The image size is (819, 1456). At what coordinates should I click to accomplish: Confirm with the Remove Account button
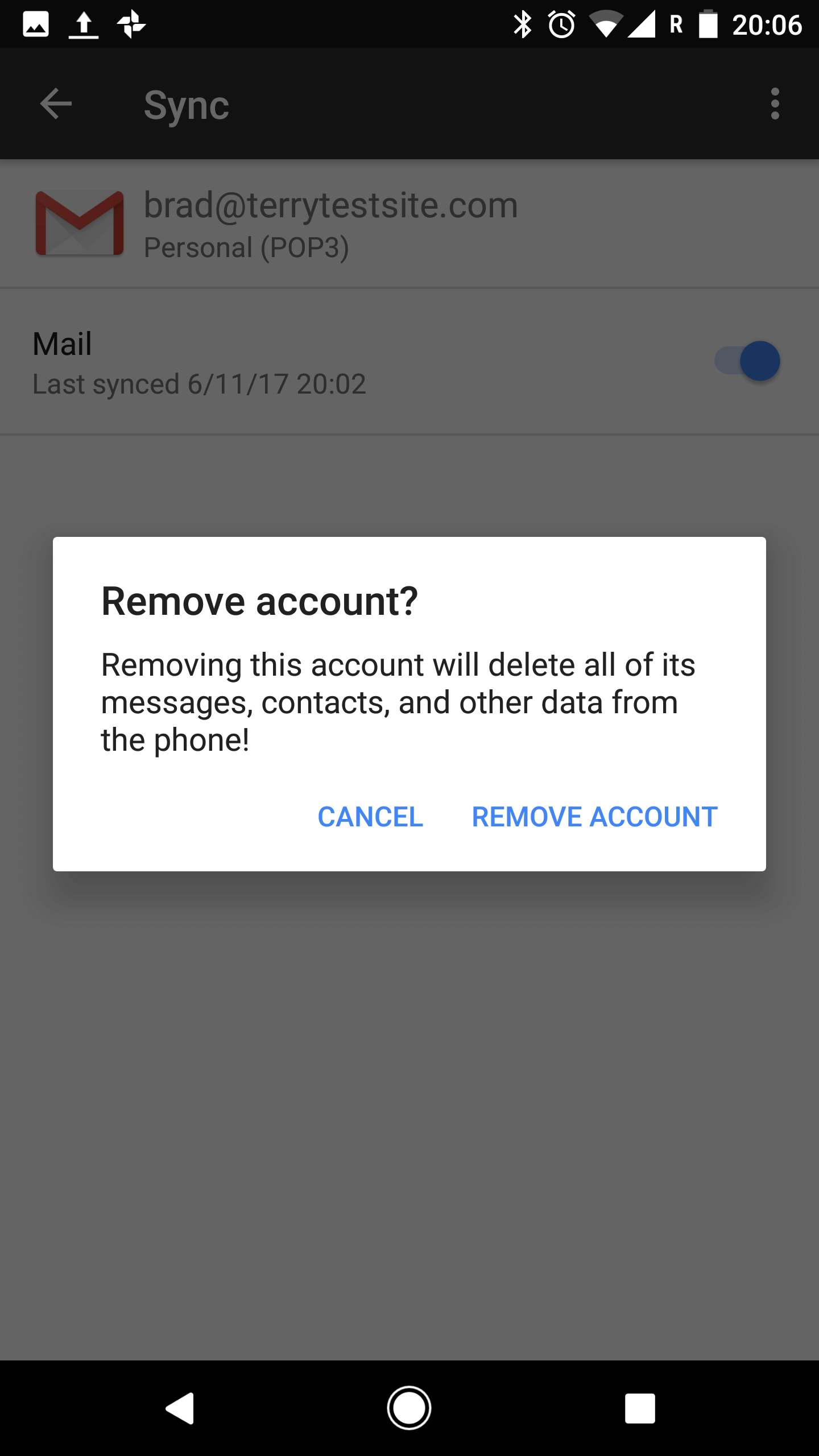(x=595, y=817)
